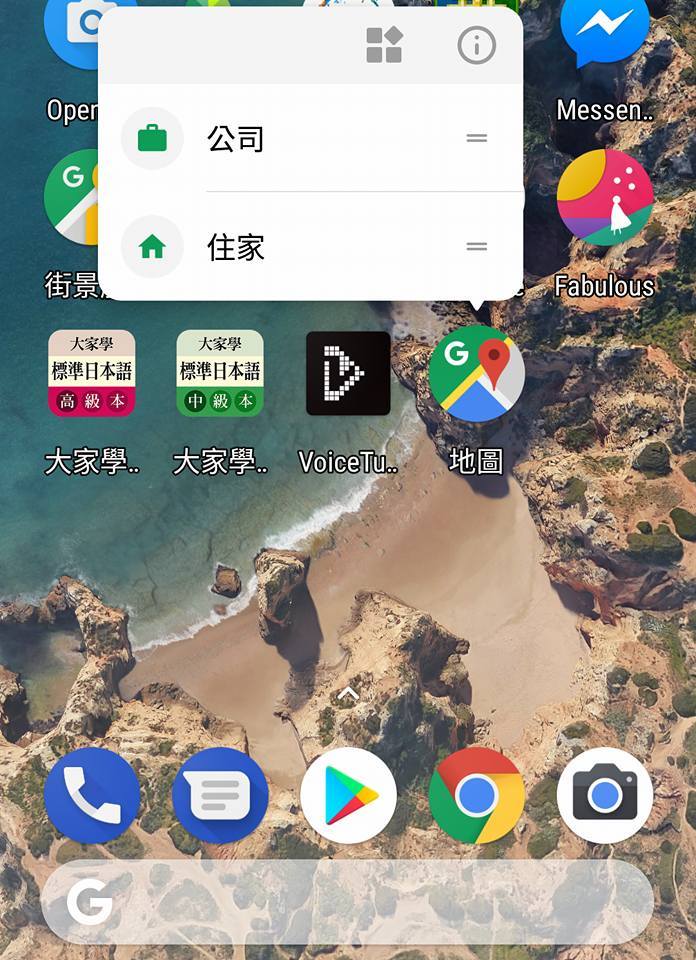Launch the VoiceTube app

pyautogui.click(x=348, y=374)
